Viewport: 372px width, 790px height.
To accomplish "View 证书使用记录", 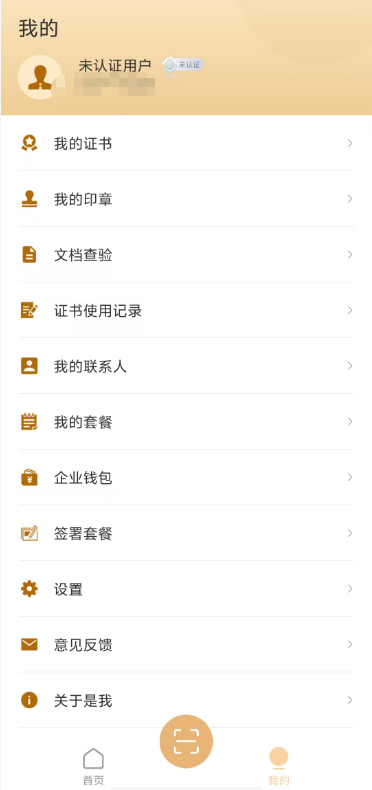I will pos(186,310).
